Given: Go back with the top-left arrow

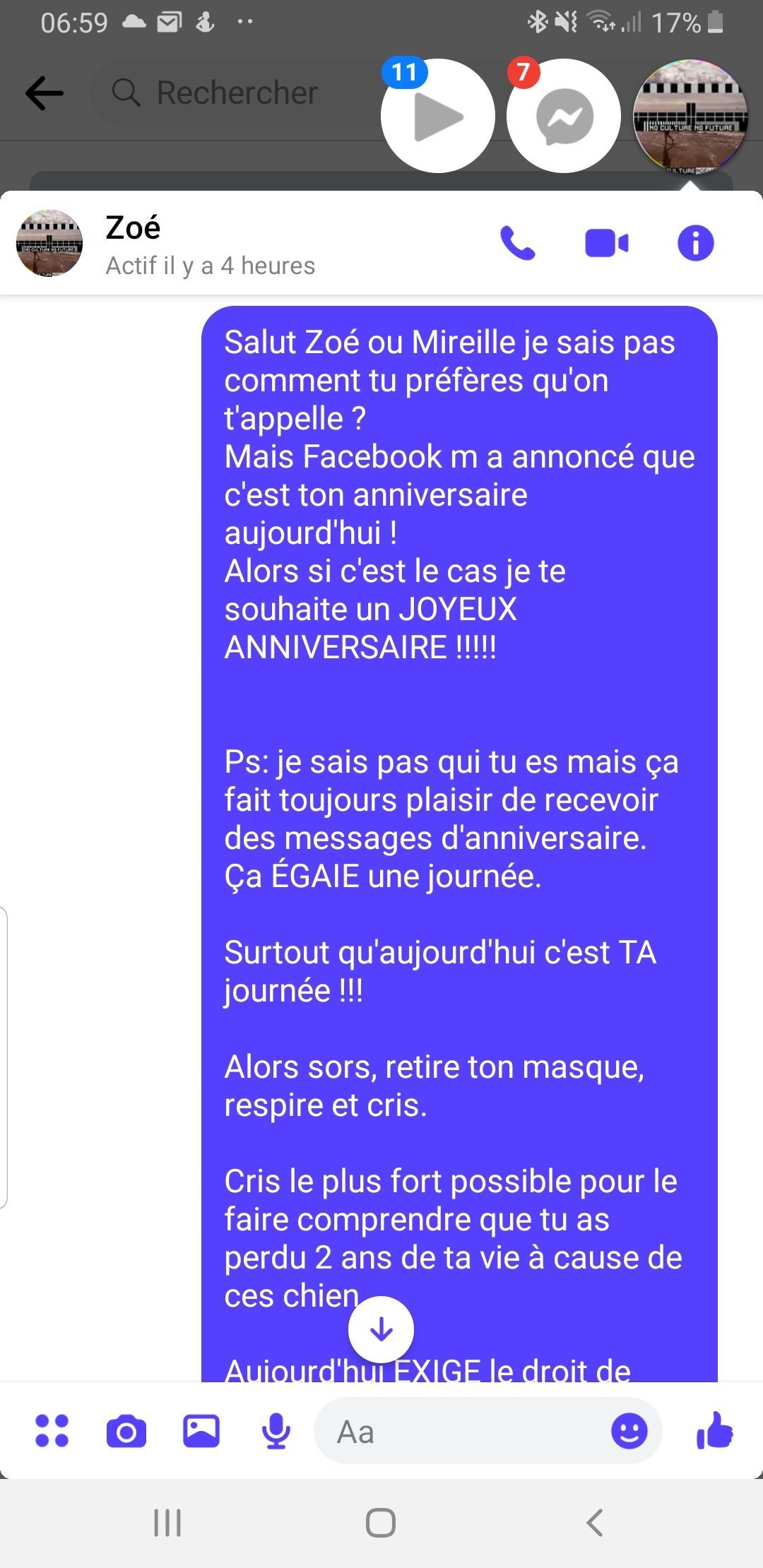Looking at the screenshot, I should [x=45, y=93].
